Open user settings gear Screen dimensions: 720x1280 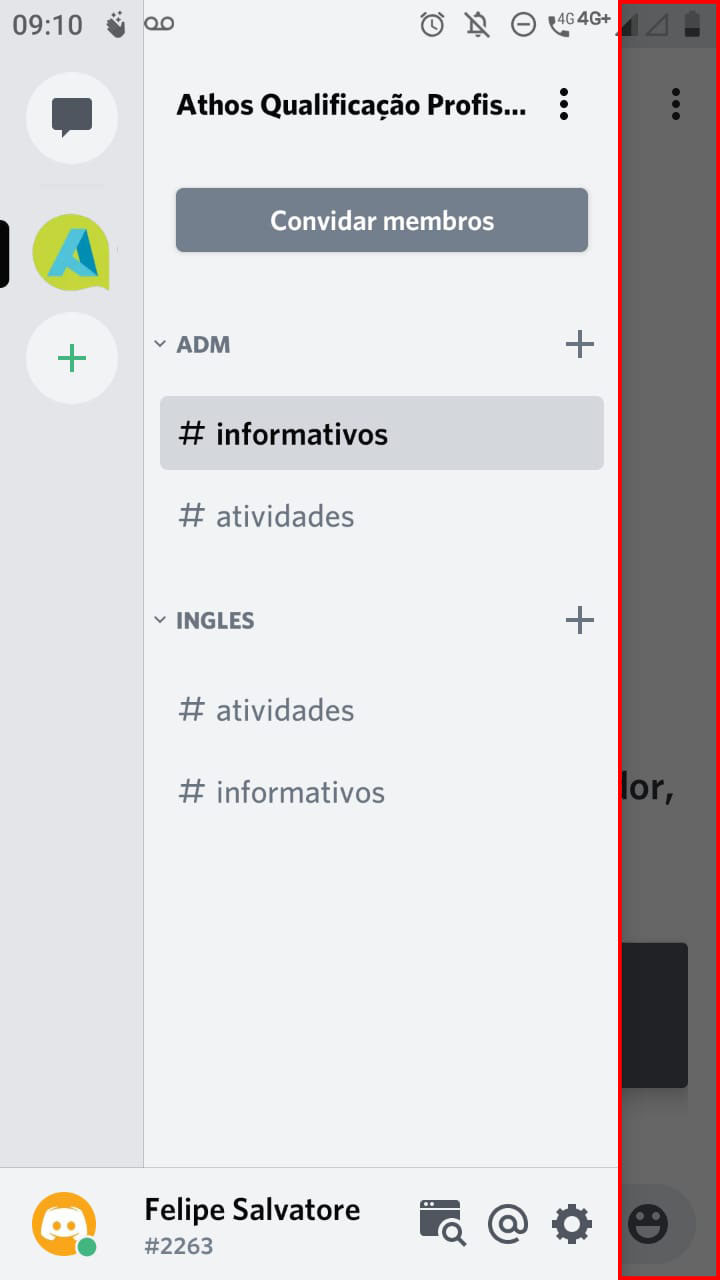tap(572, 1223)
